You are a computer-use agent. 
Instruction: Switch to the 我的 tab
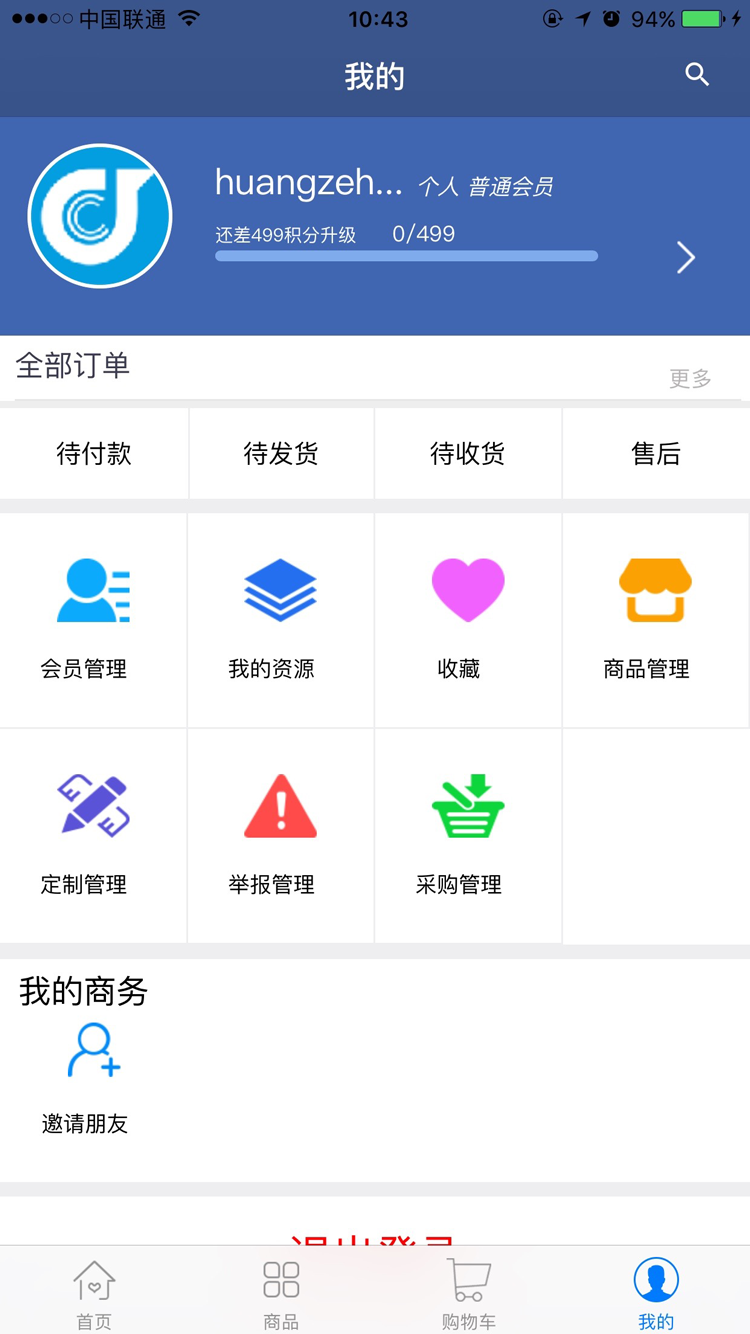[x=656, y=1292]
